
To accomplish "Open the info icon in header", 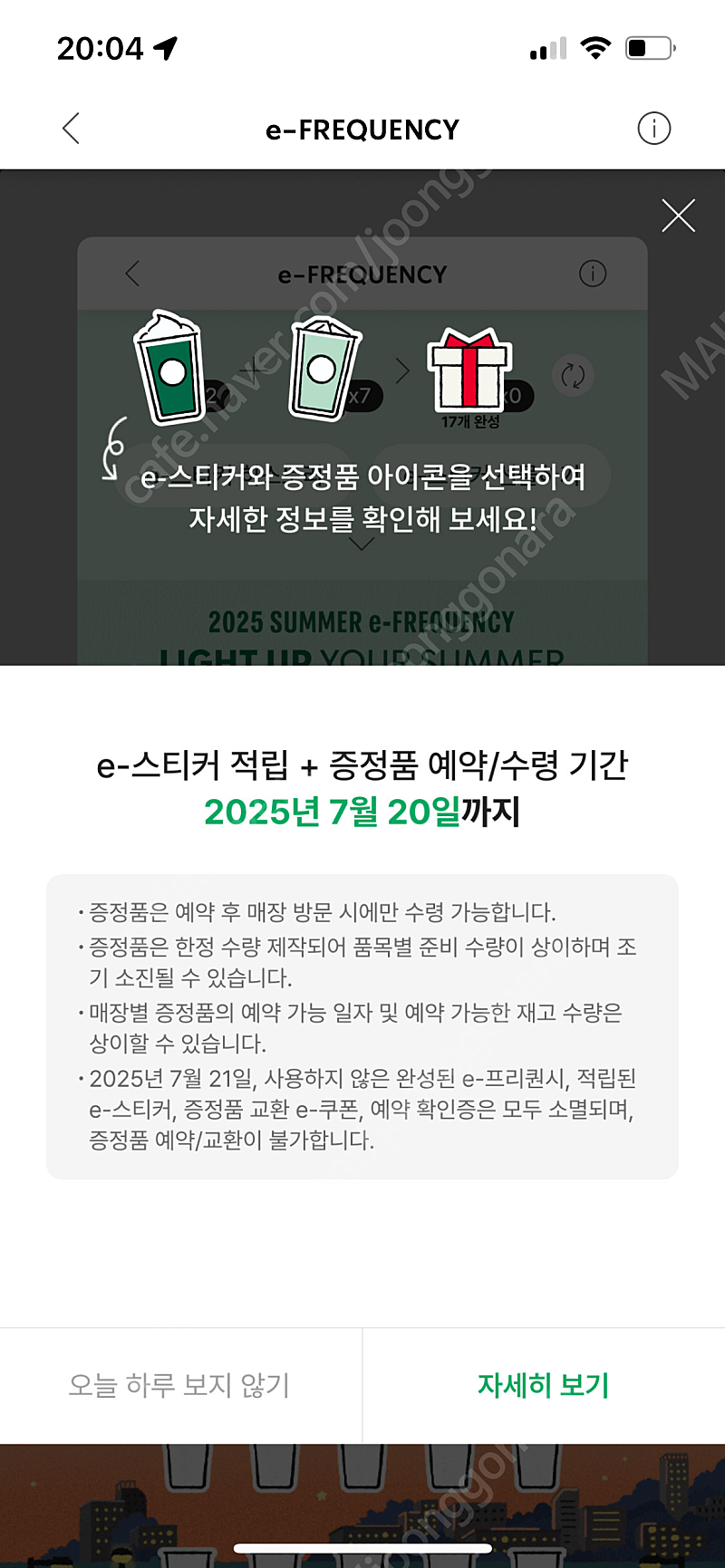I will pos(653,129).
